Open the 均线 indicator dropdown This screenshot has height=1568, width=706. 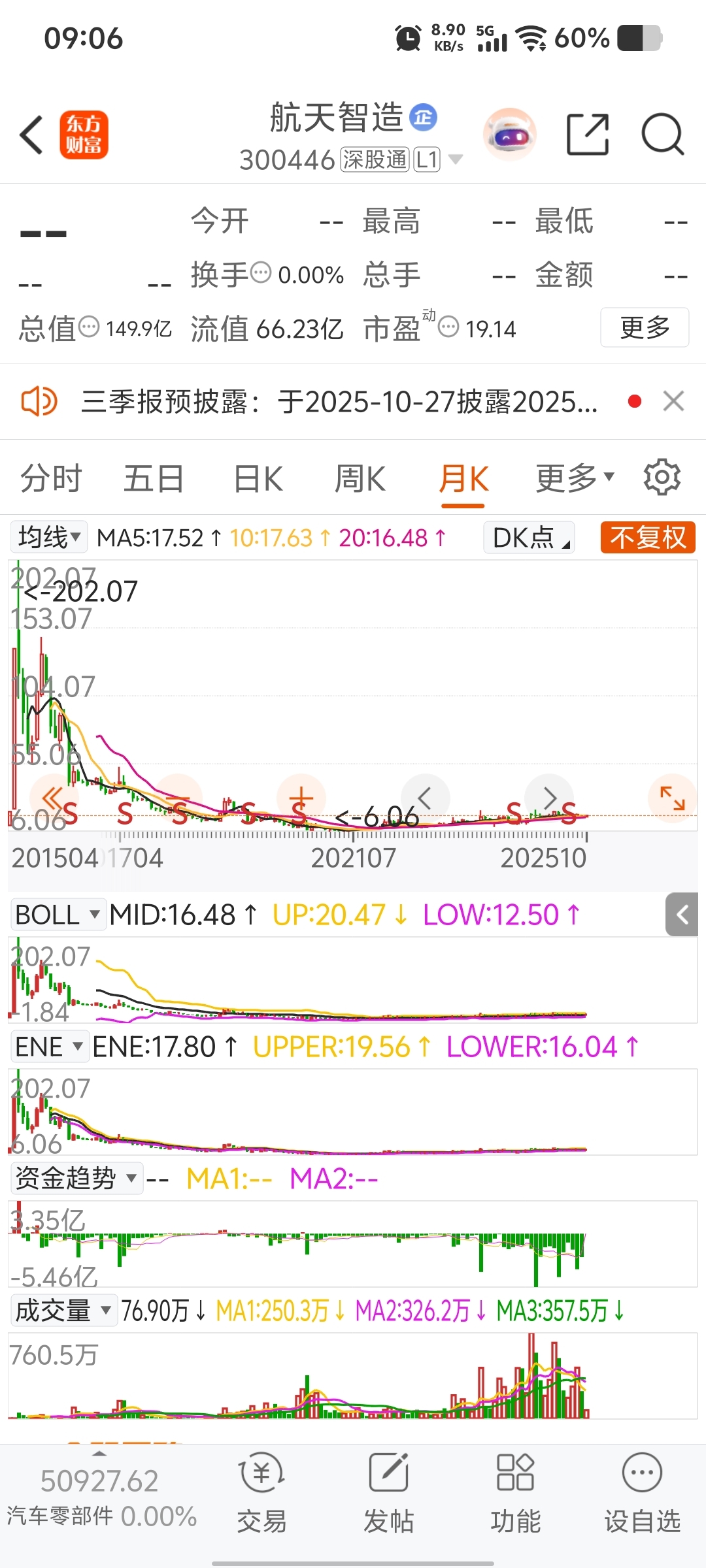click(49, 538)
